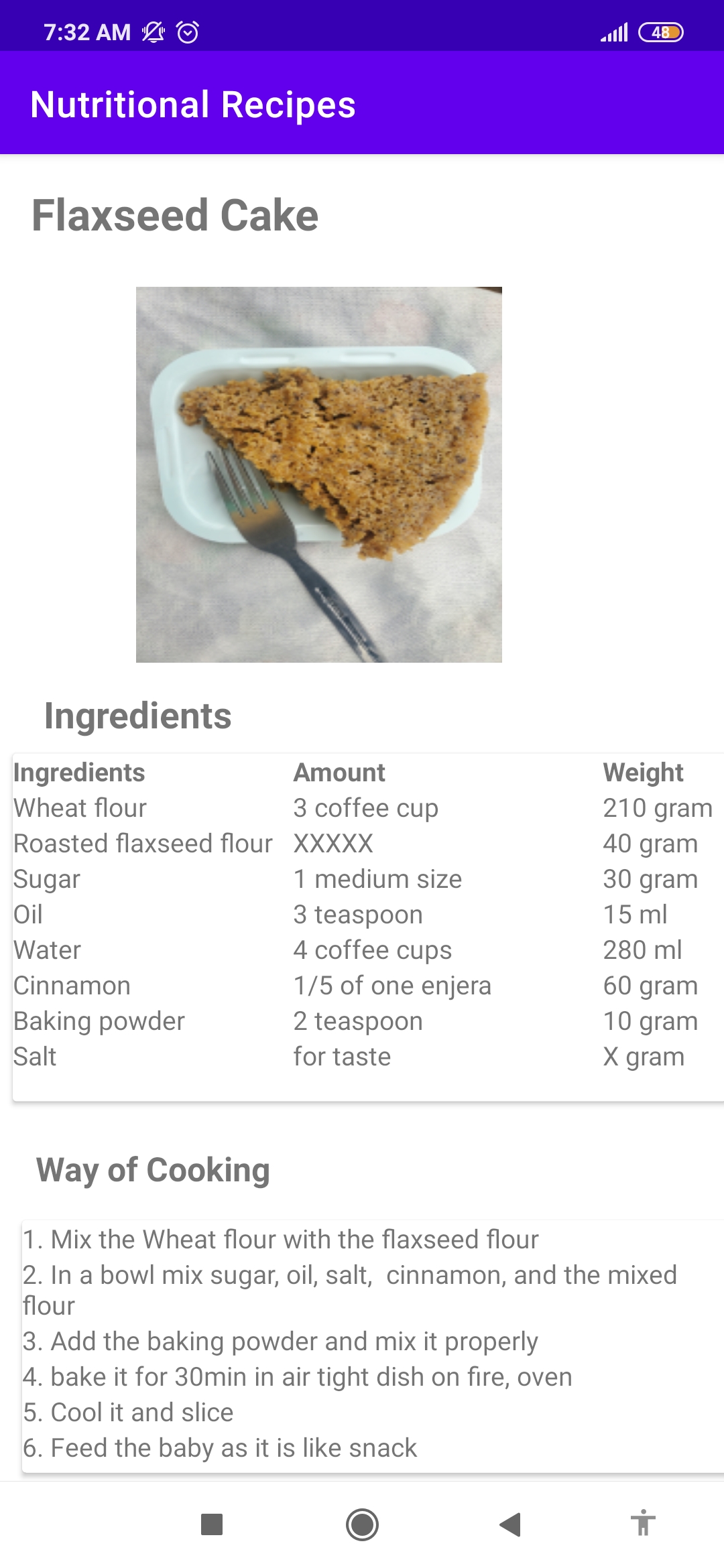Tap the Salt row marked for taste
Image resolution: width=724 pixels, height=1568 pixels.
tap(34, 1056)
